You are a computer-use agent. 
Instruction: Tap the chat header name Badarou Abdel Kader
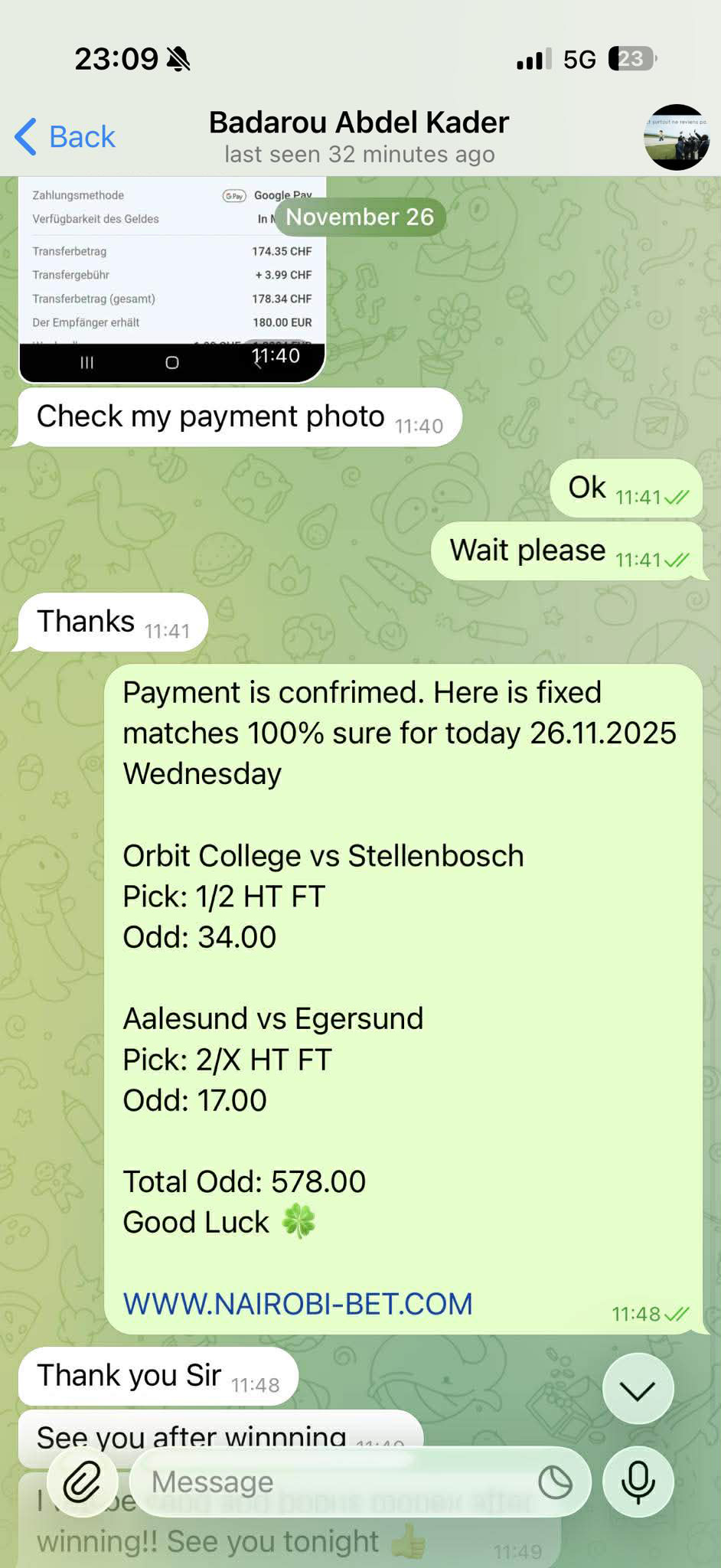point(359,122)
